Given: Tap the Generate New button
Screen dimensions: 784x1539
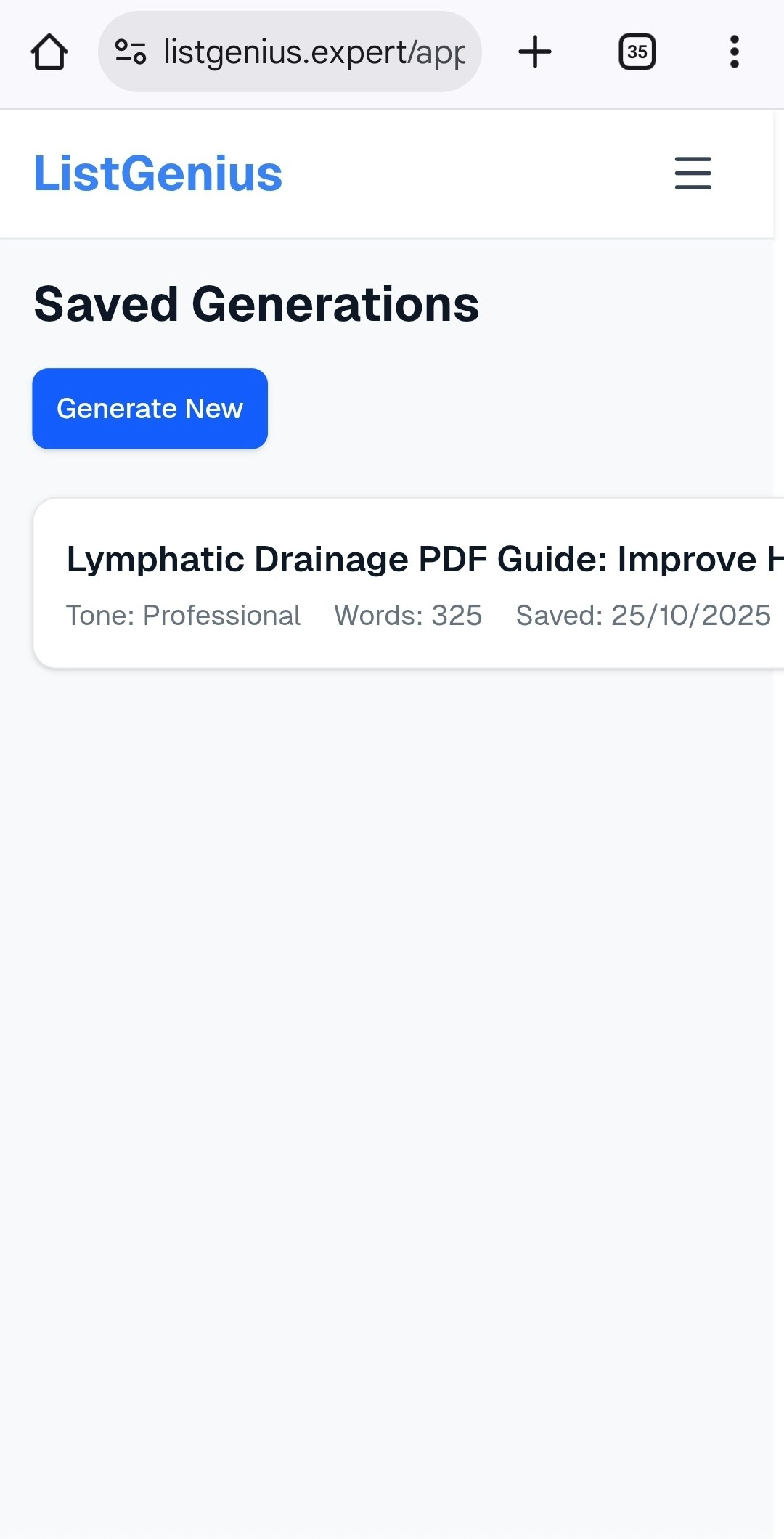Looking at the screenshot, I should point(150,409).
